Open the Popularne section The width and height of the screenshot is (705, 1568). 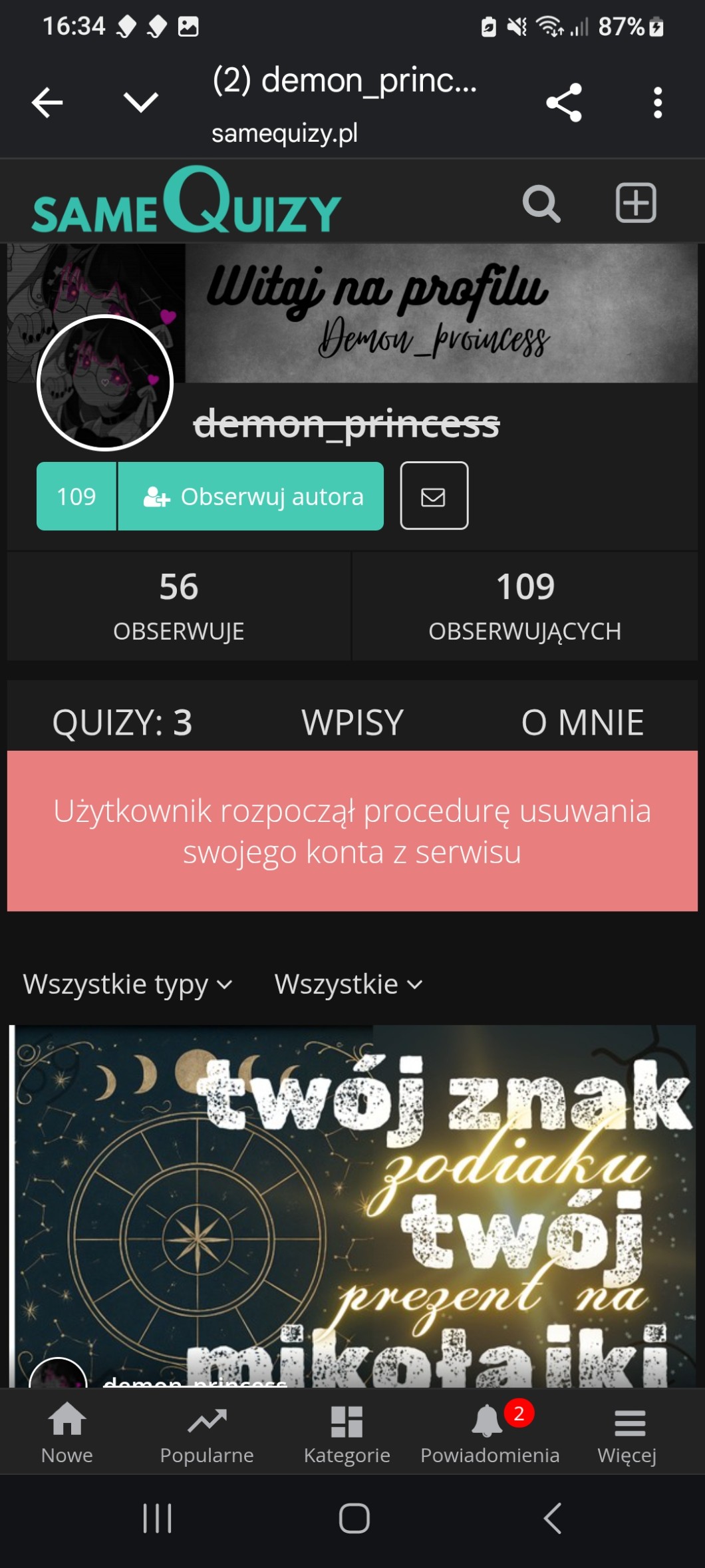[207, 1432]
